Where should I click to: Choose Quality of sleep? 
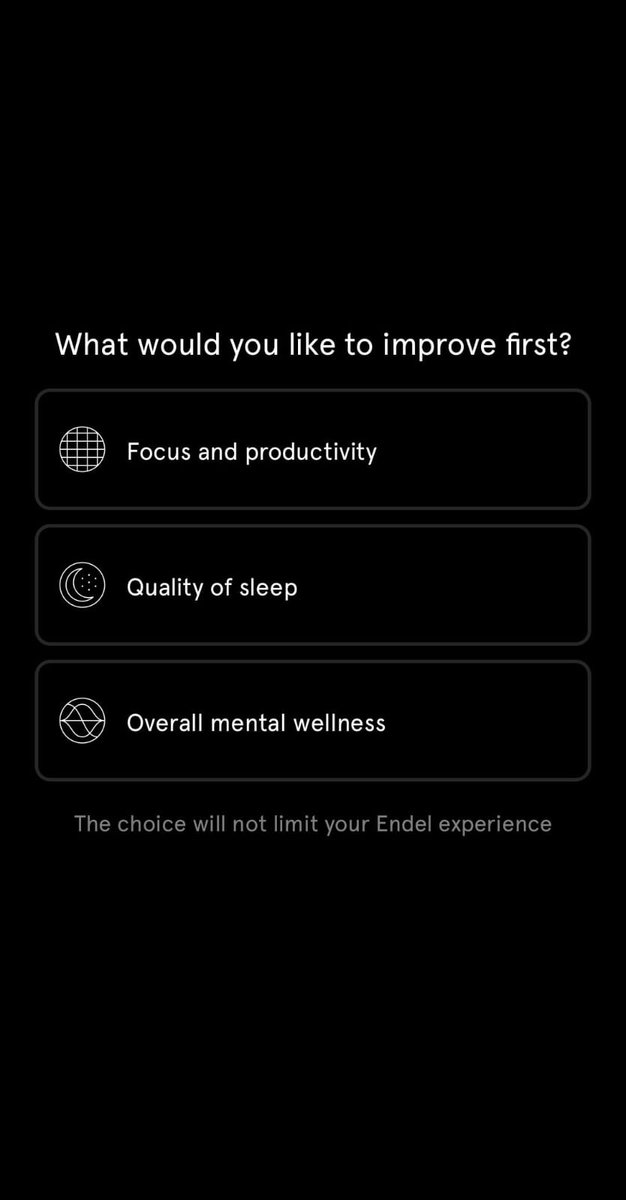(x=313, y=585)
